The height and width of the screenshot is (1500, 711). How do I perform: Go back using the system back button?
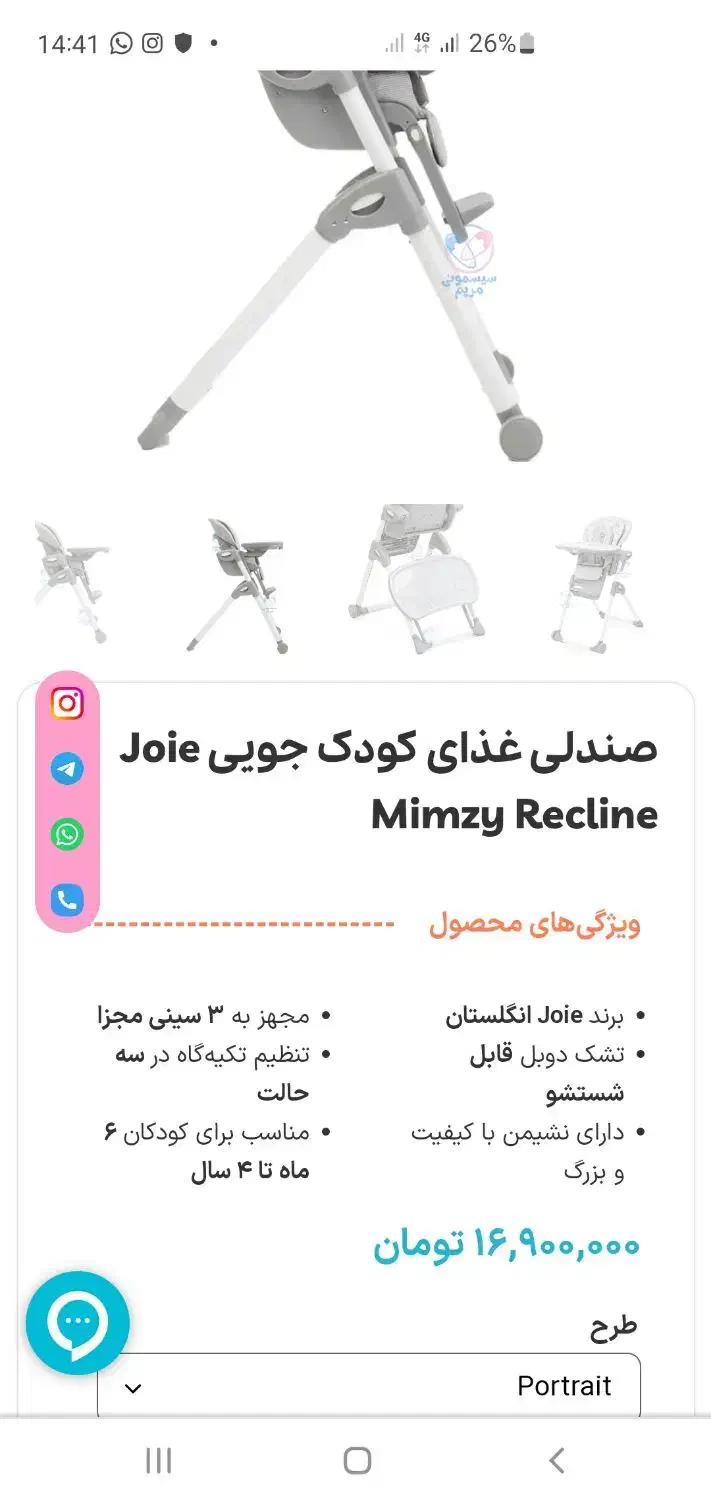point(557,1460)
